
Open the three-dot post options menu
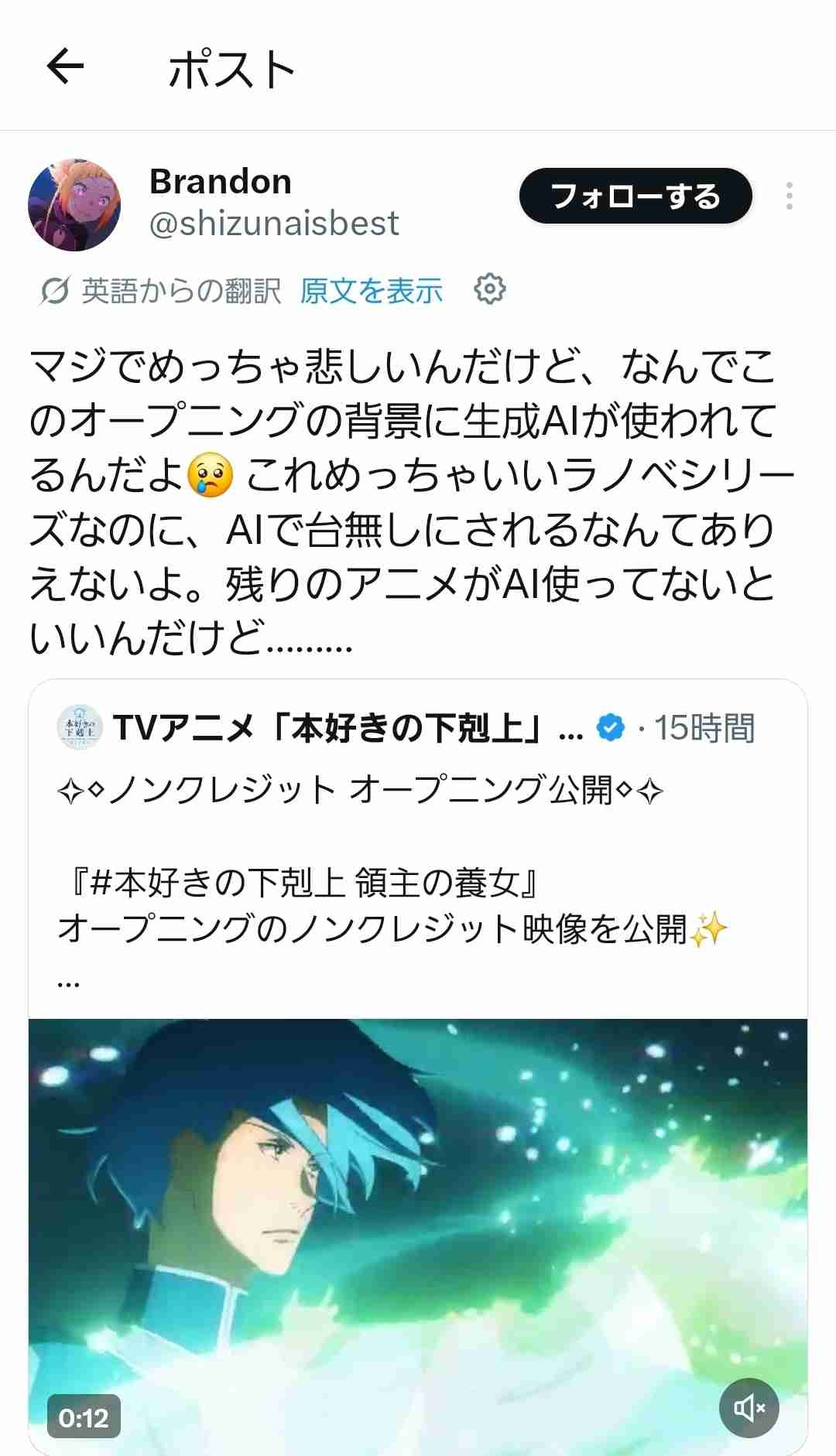[x=789, y=197]
